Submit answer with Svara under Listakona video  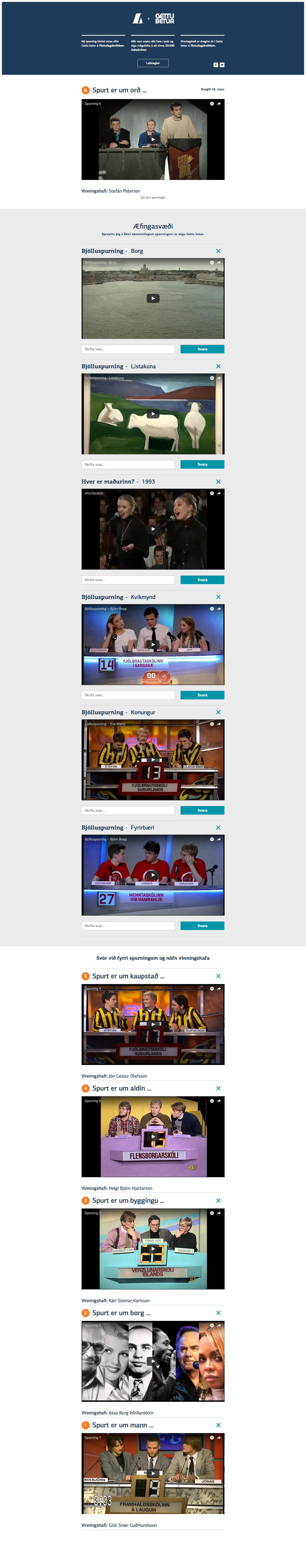[202, 465]
